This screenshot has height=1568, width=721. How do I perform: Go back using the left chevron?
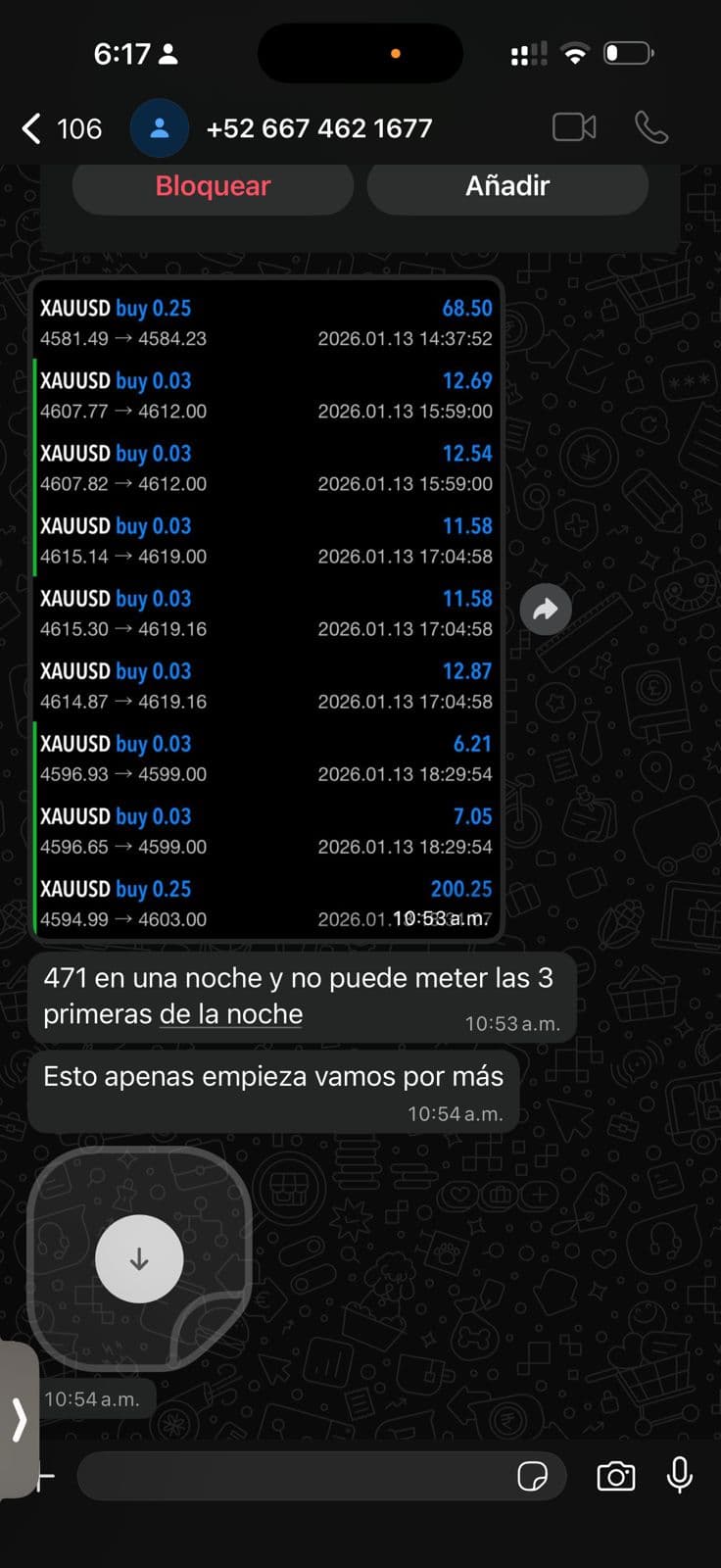(30, 127)
